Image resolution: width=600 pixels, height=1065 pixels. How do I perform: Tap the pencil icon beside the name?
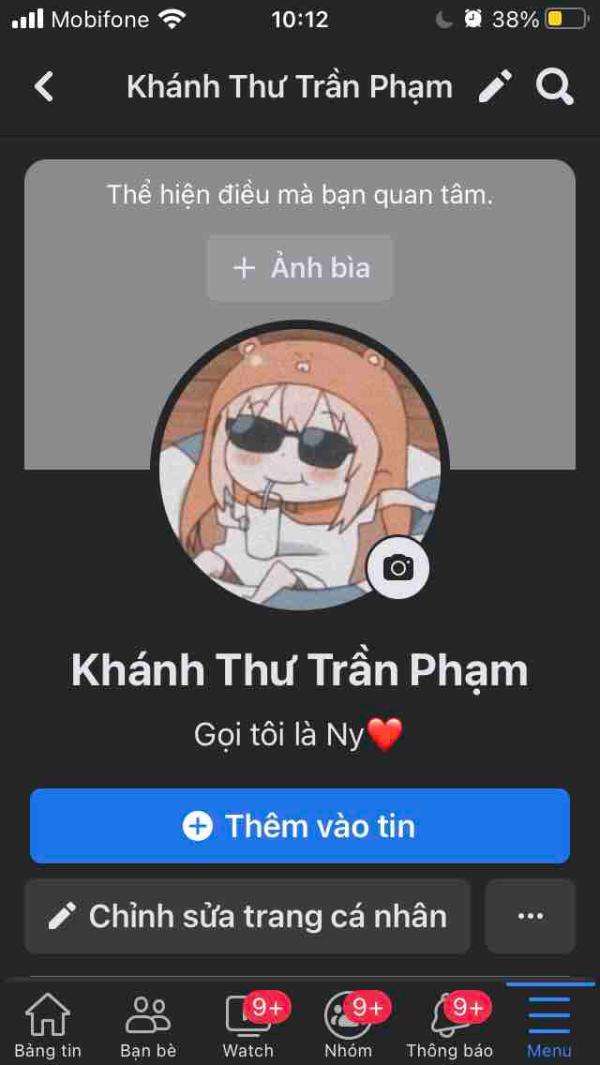494,87
